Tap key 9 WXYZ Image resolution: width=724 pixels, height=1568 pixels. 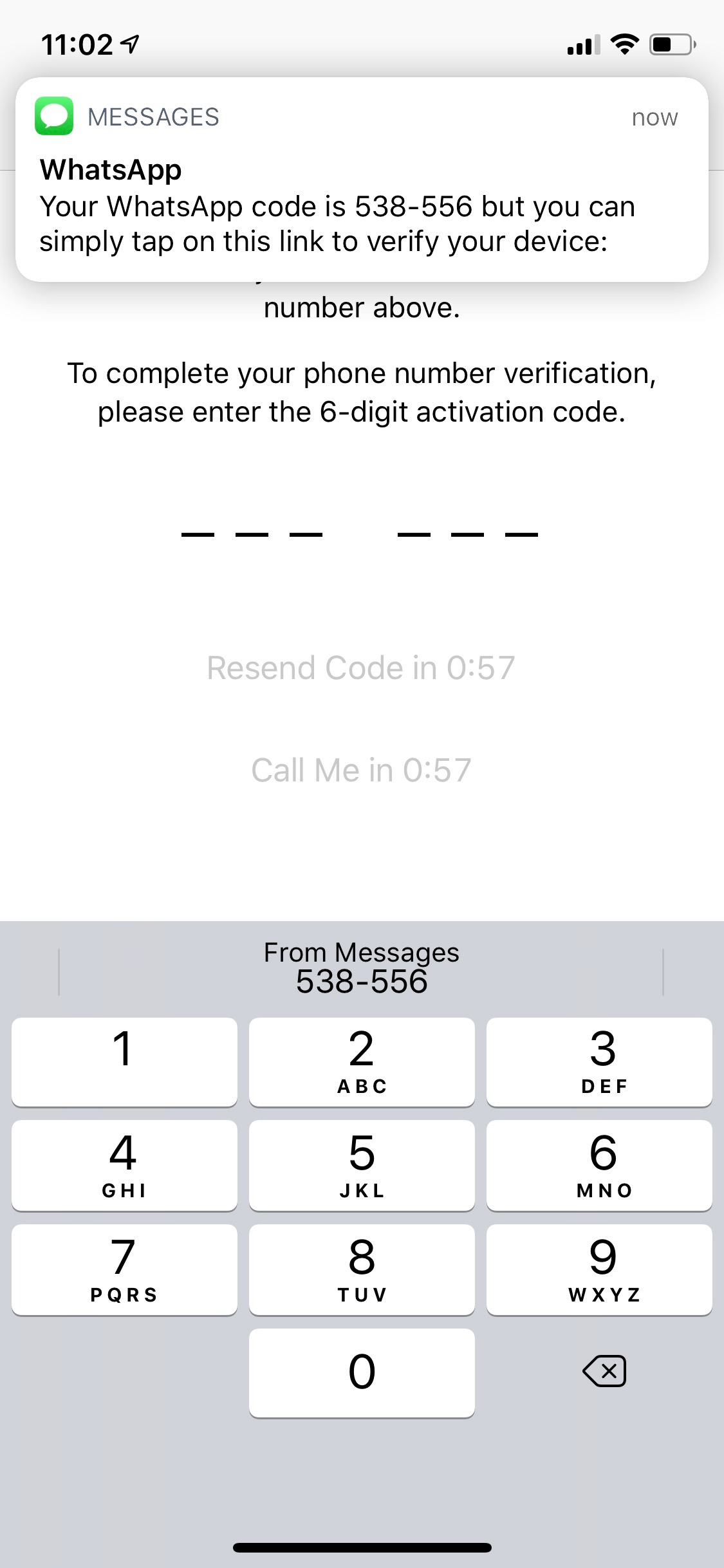click(x=599, y=1270)
